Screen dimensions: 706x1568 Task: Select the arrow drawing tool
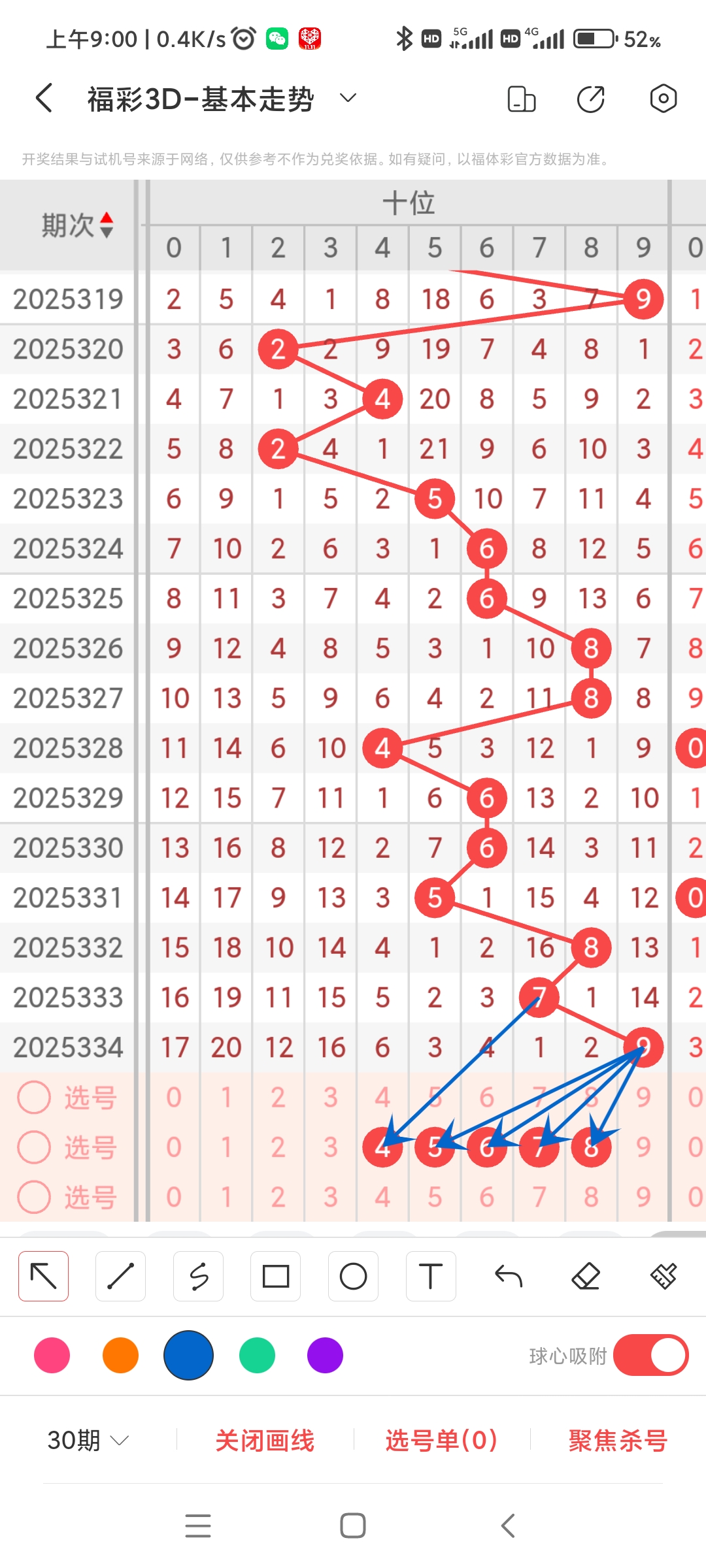[42, 1275]
